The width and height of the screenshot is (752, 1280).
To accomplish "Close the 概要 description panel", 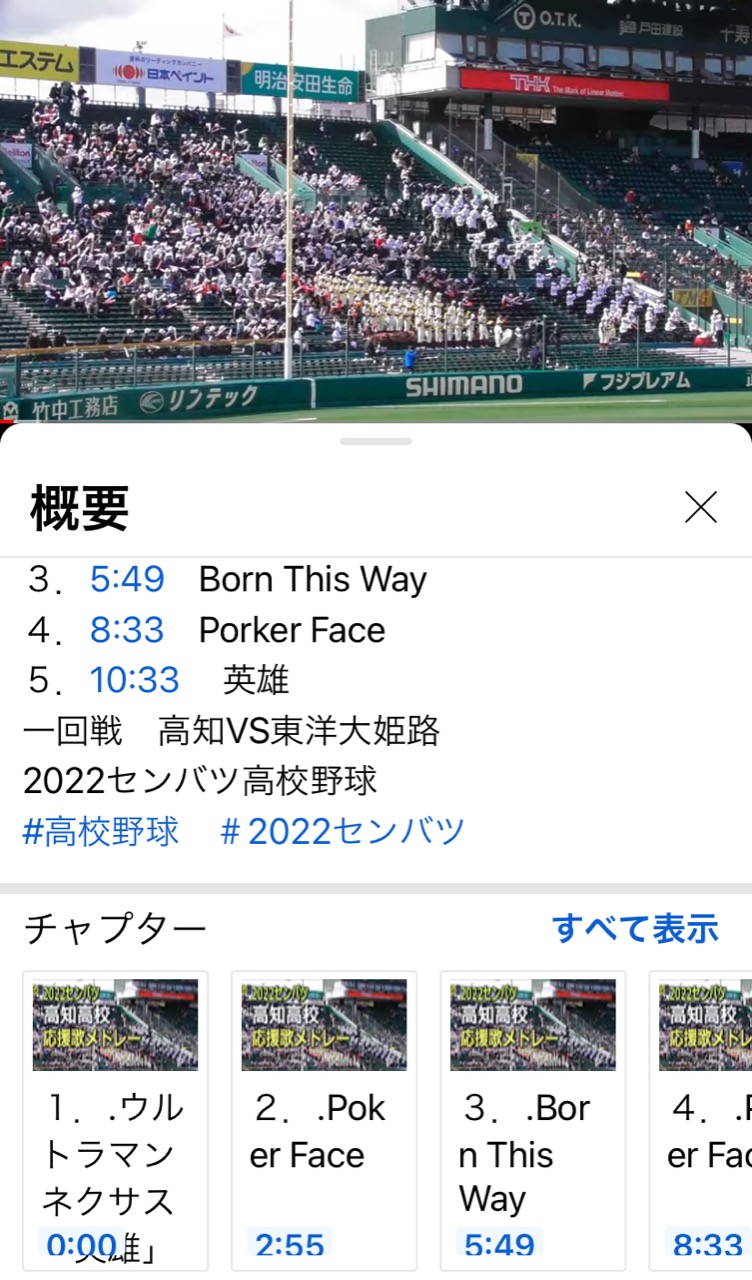I will click(x=700, y=508).
